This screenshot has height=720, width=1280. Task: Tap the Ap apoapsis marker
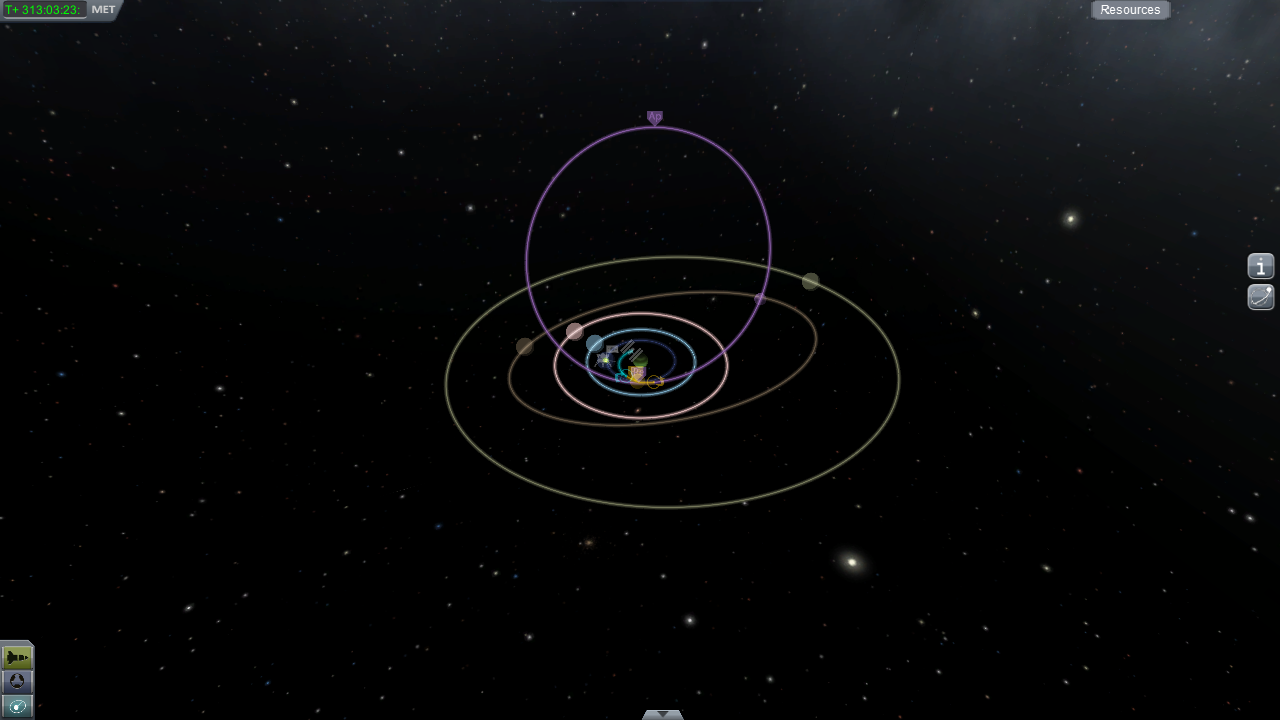pos(655,118)
